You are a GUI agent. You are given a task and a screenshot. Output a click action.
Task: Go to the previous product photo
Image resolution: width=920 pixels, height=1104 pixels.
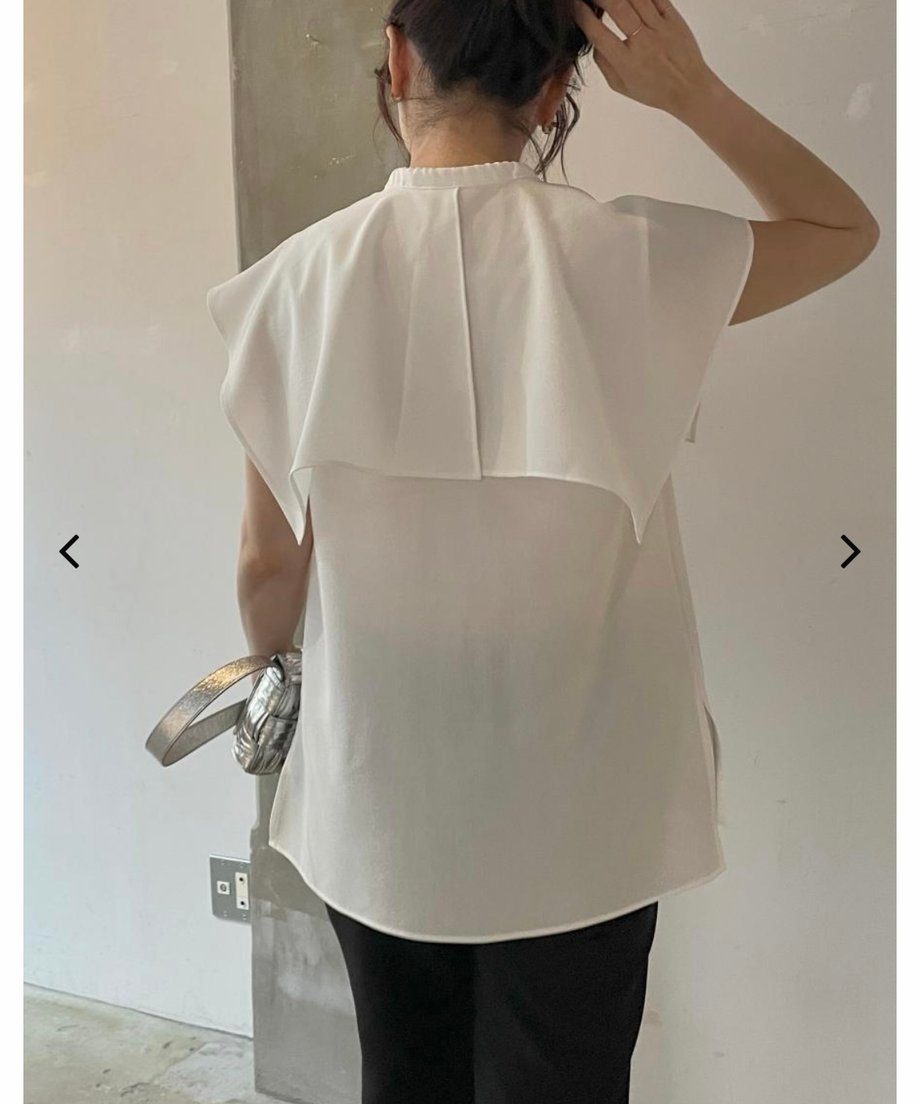pyautogui.click(x=69, y=551)
